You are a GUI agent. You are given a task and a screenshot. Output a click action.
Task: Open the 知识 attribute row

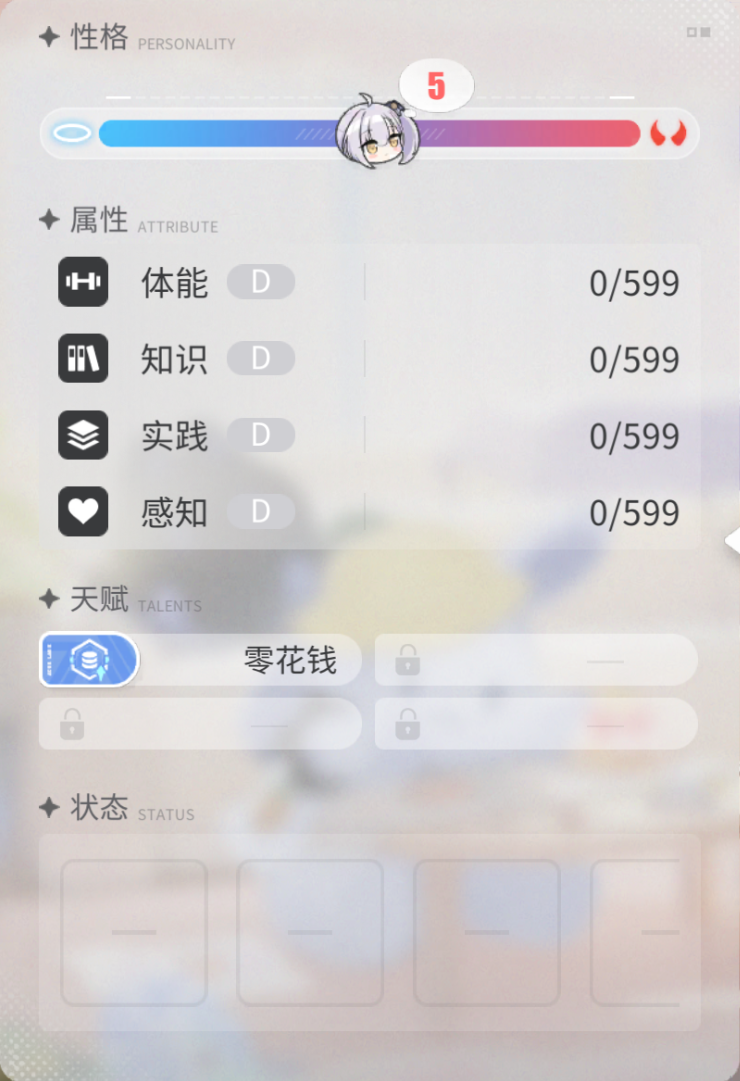pos(368,359)
